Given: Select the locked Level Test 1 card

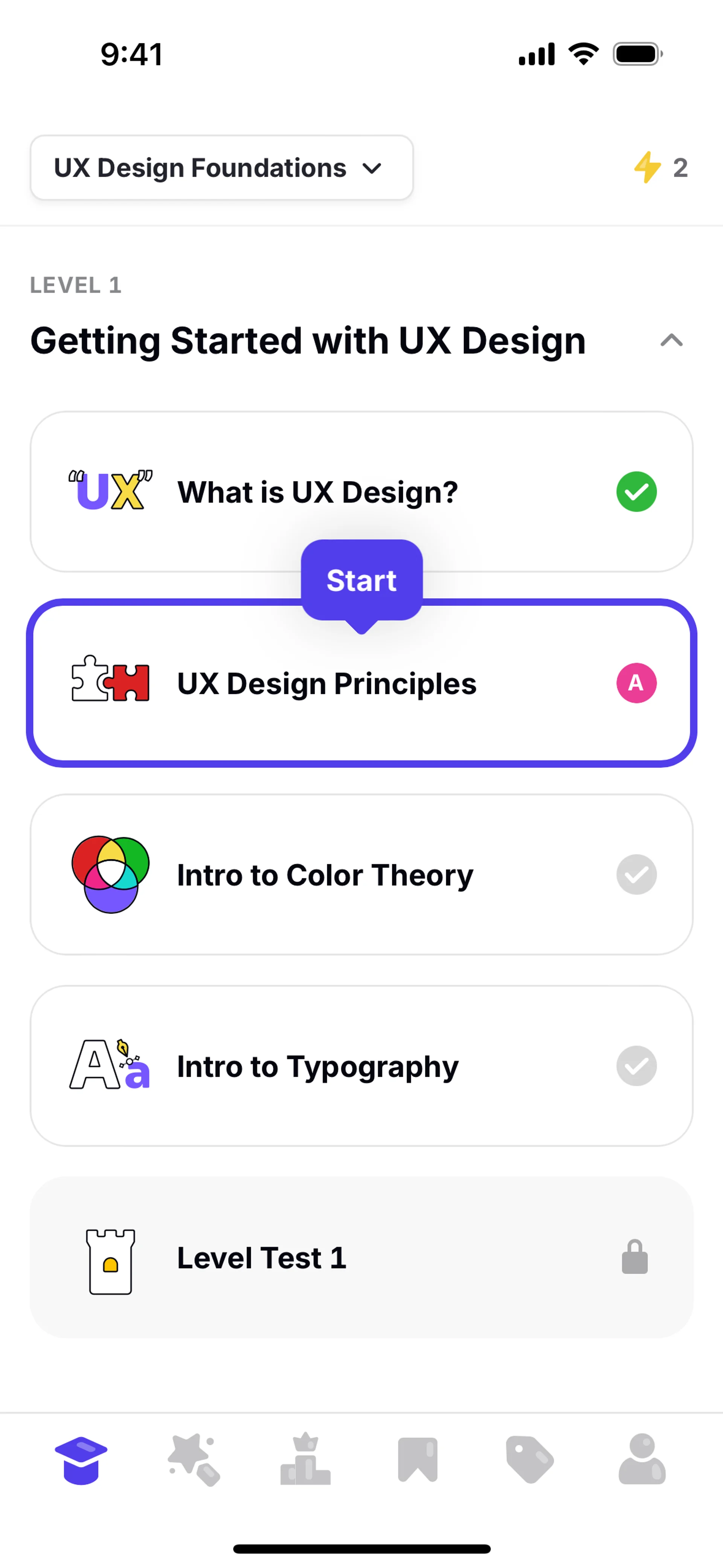Looking at the screenshot, I should pos(361,1258).
